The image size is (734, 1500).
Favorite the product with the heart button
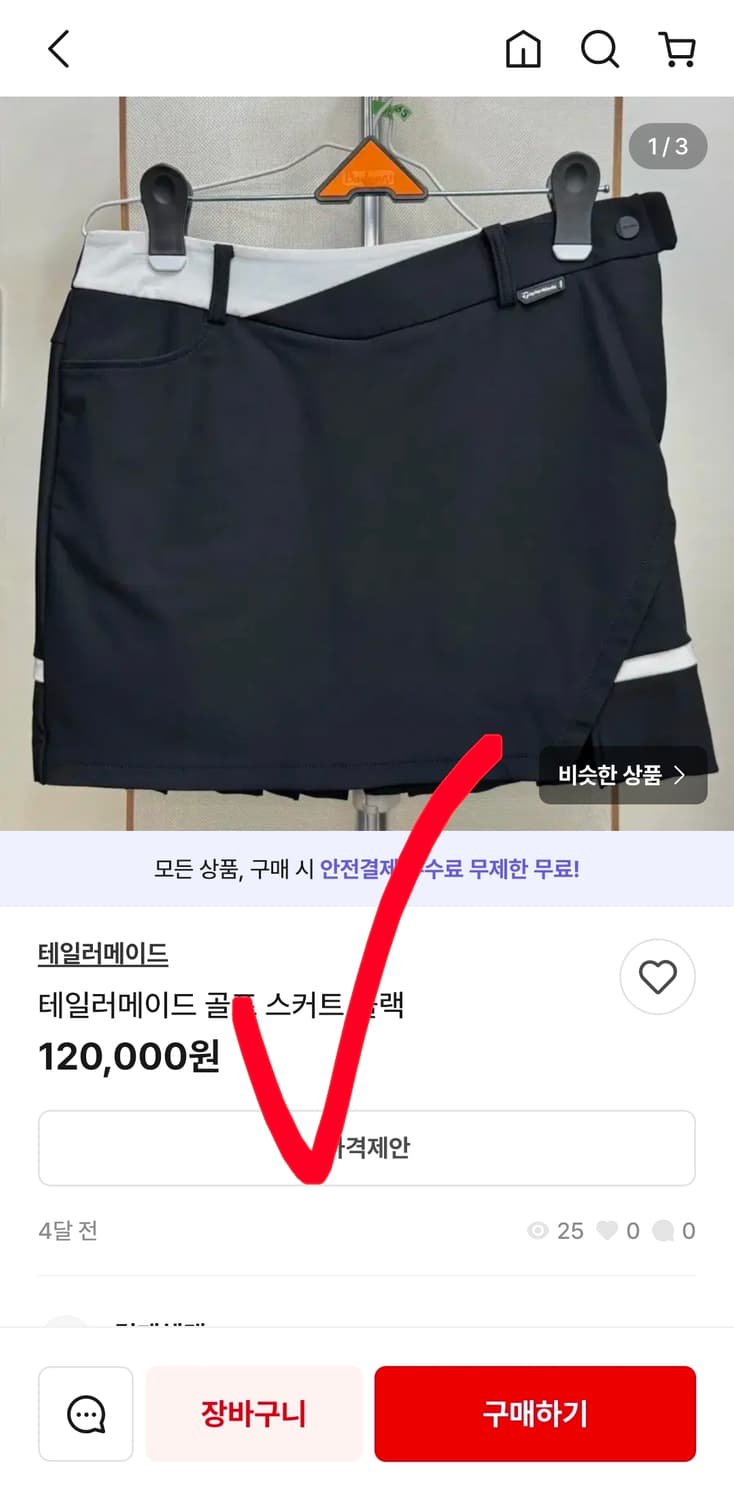coord(657,977)
